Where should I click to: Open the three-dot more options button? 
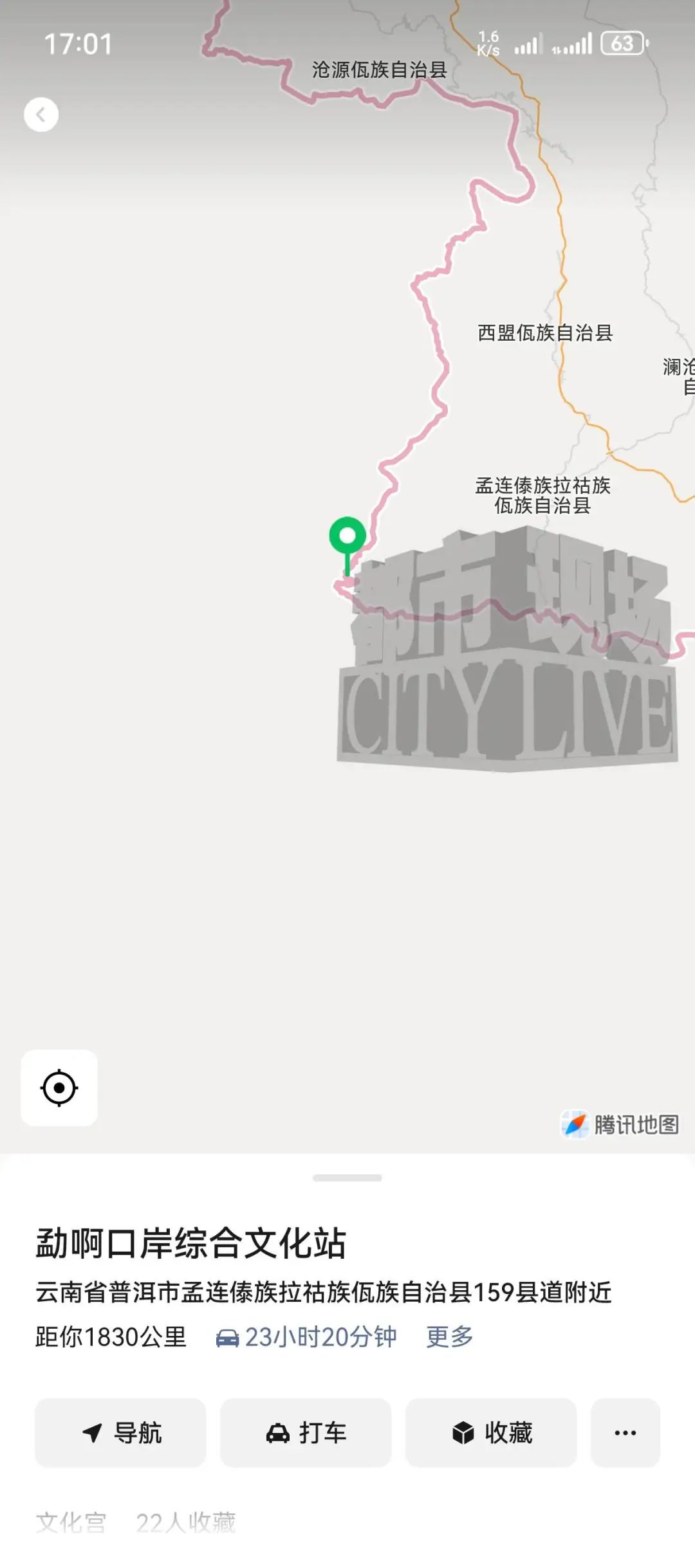pos(625,1432)
